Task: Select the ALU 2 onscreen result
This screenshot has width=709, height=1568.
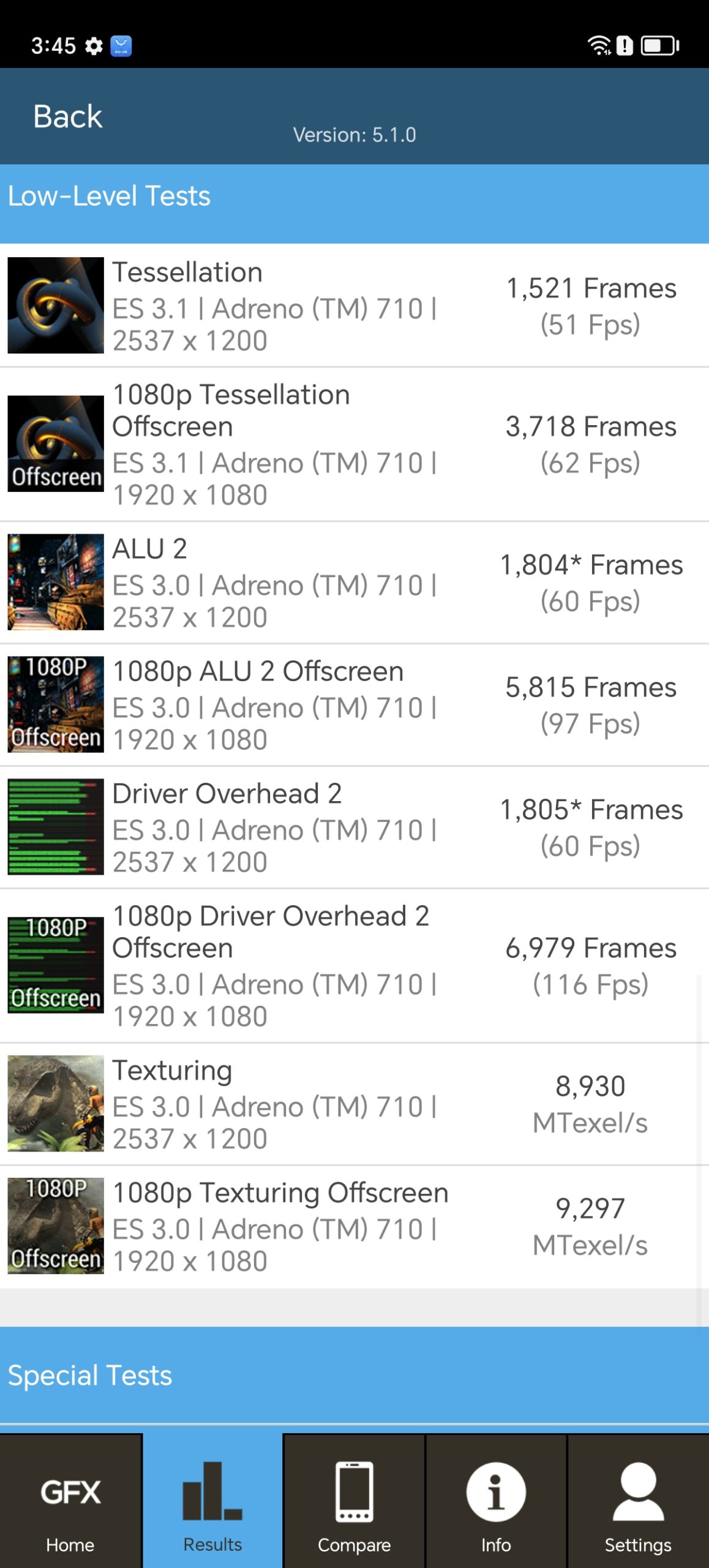Action: click(x=354, y=582)
